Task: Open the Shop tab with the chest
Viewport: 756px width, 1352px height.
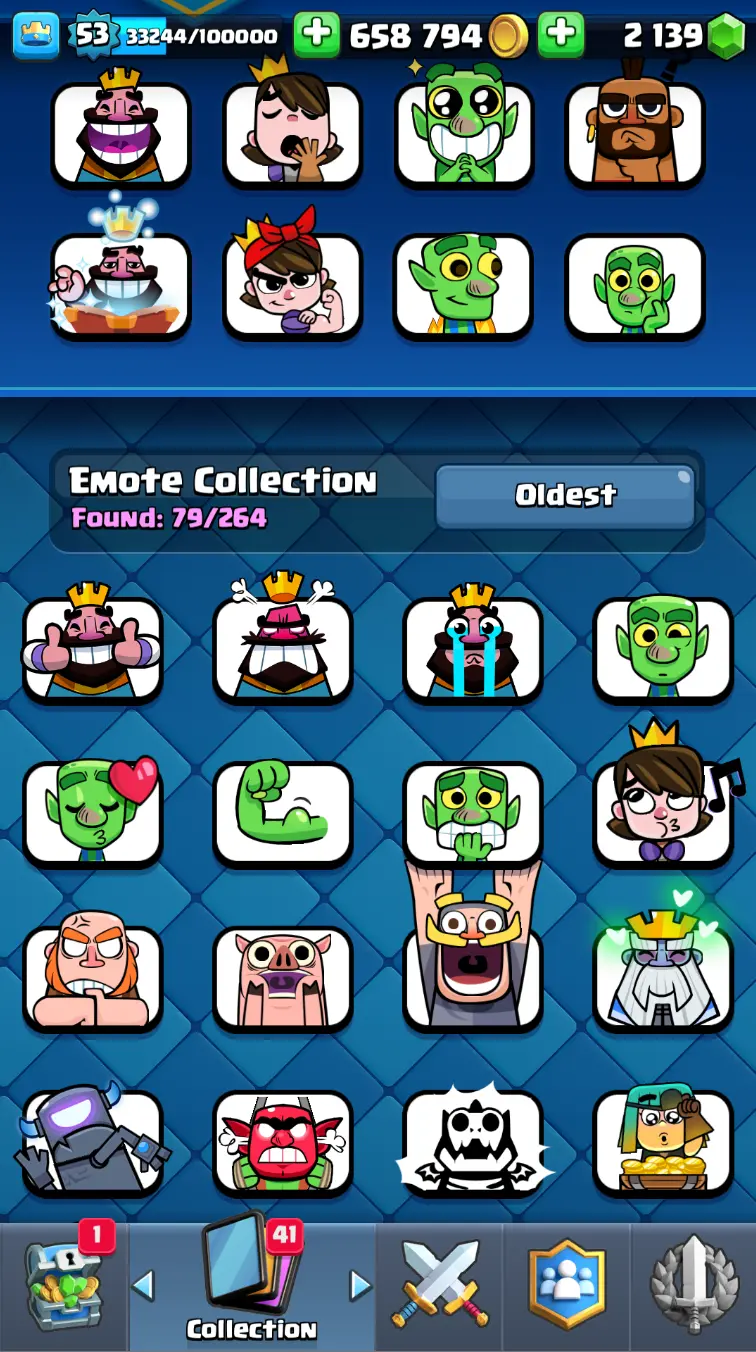Action: pos(64,1287)
